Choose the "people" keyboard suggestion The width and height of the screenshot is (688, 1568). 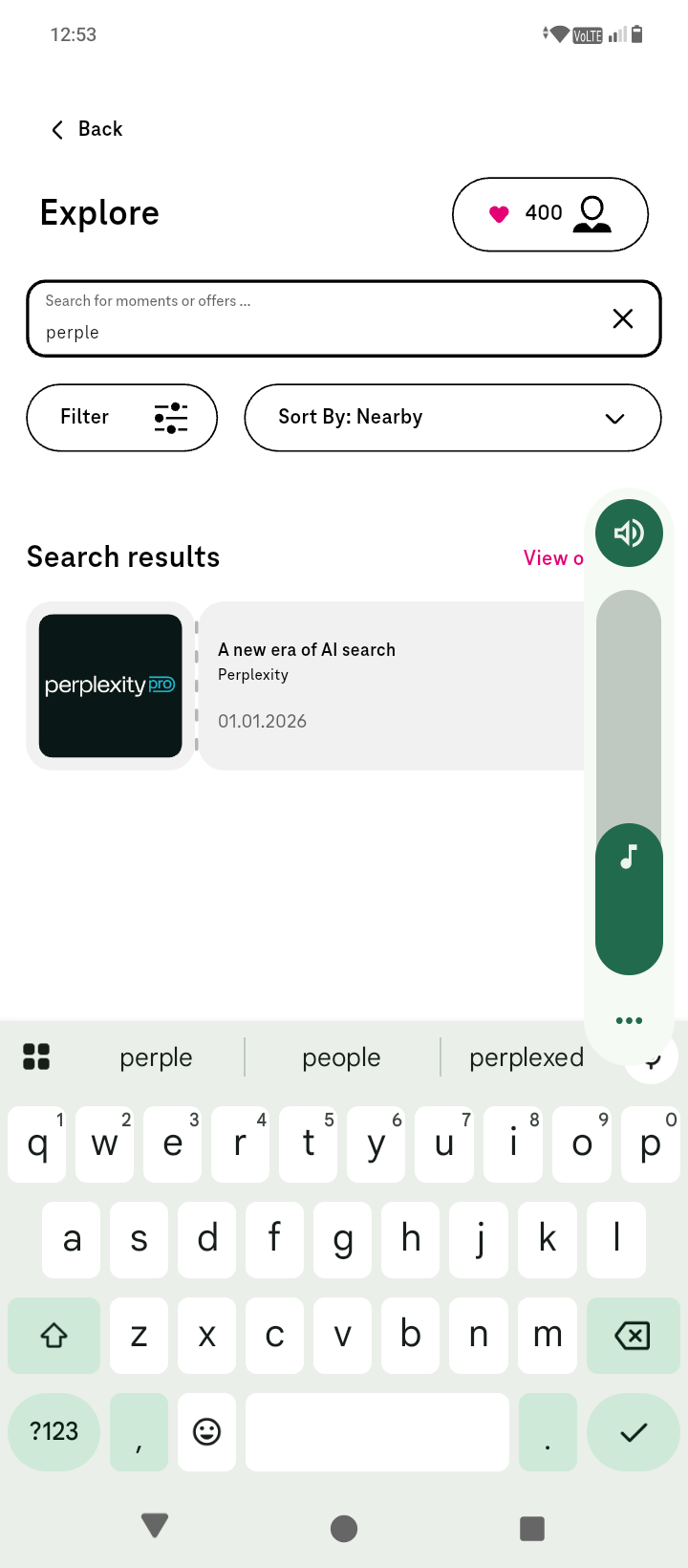(341, 1057)
